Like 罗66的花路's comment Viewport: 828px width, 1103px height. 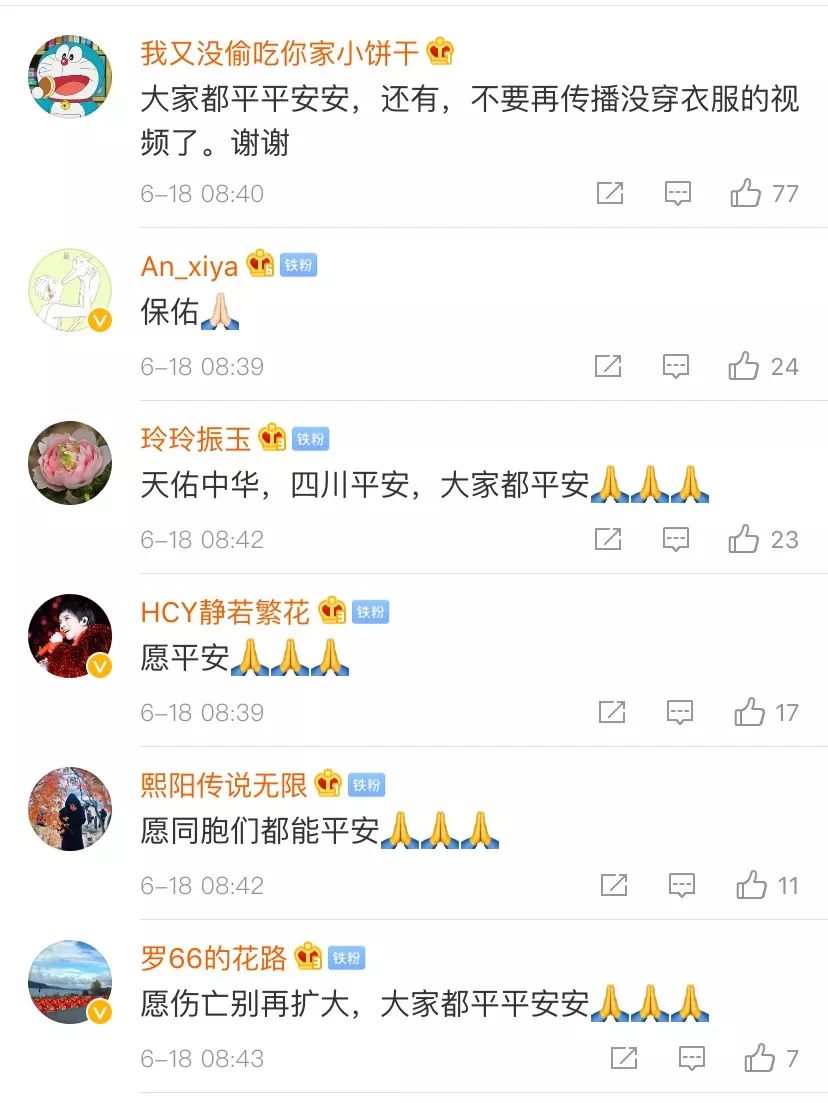(760, 1058)
